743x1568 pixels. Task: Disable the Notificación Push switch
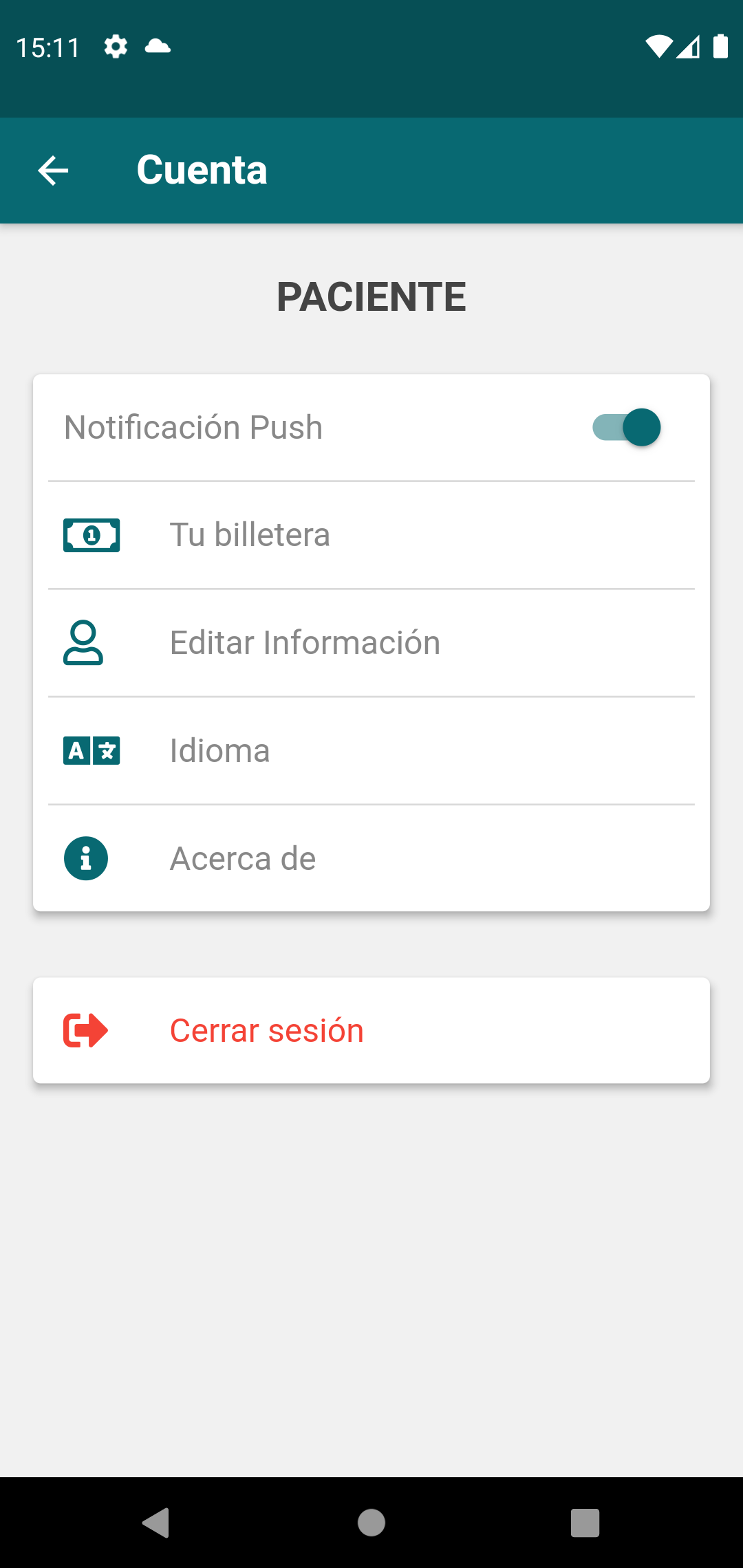(627, 427)
